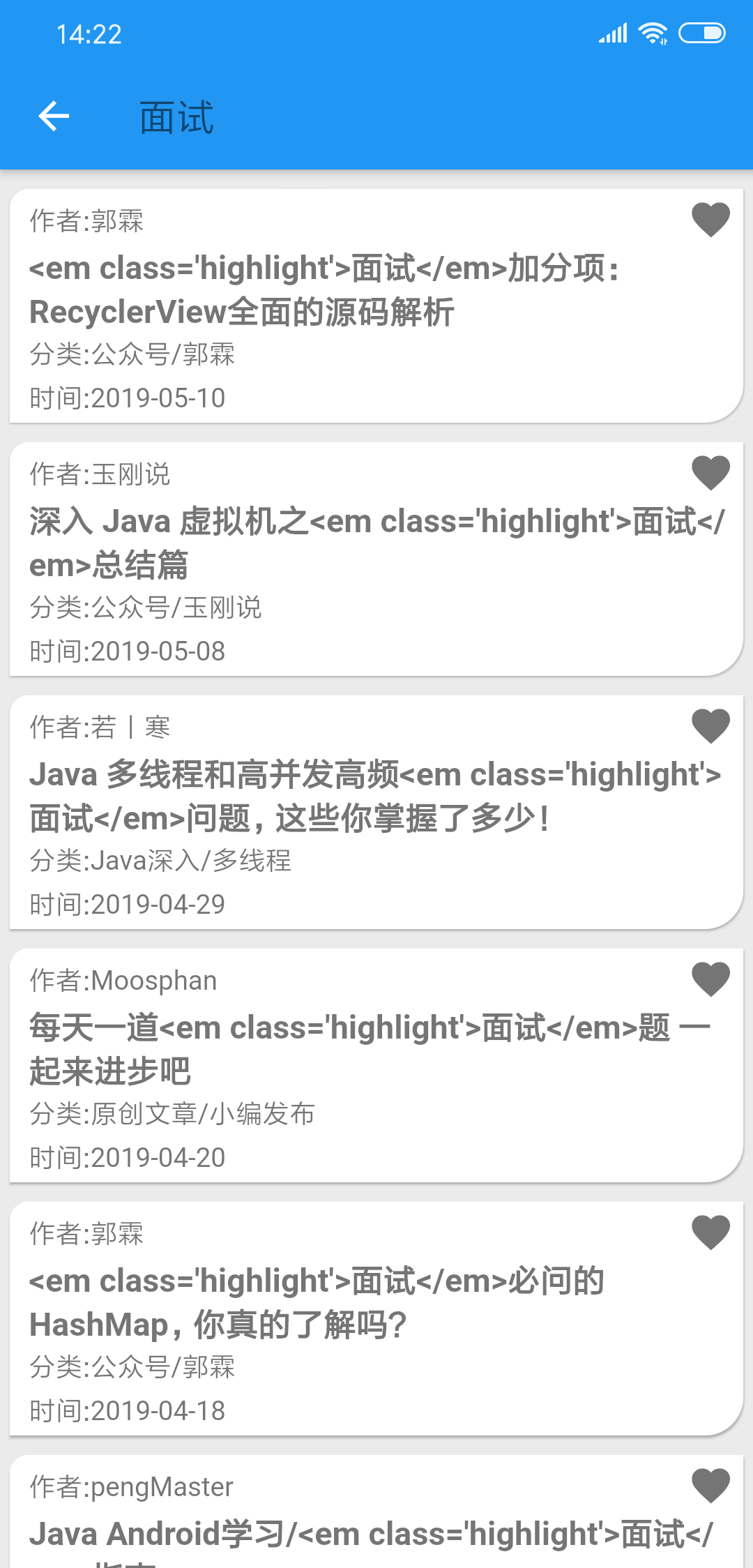
Task: Like the 深入 Java 虚拟机 article by 玉刚说
Action: [710, 473]
